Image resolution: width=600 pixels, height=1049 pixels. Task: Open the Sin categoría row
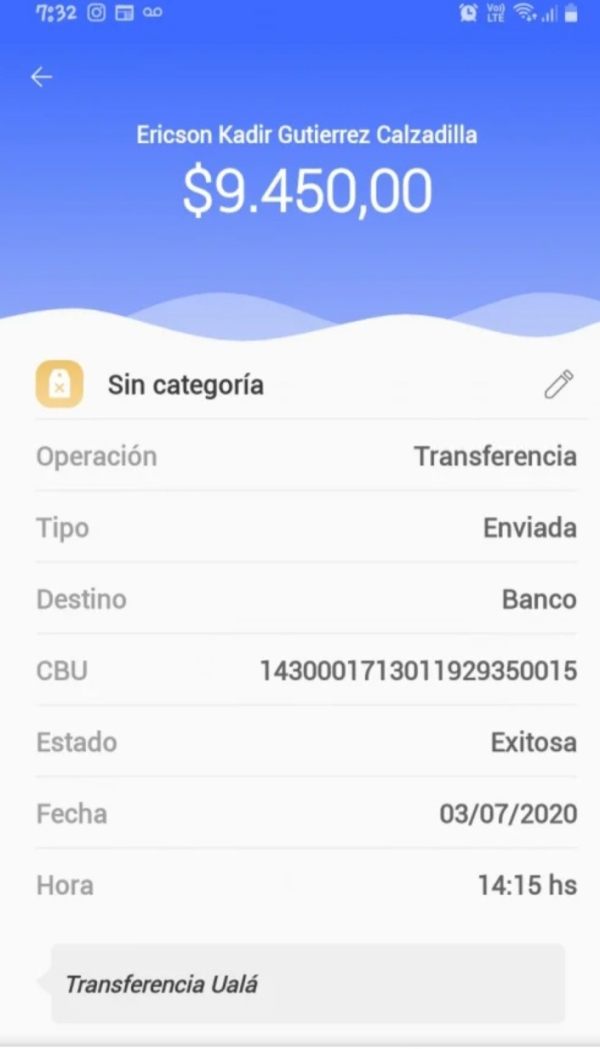point(306,385)
